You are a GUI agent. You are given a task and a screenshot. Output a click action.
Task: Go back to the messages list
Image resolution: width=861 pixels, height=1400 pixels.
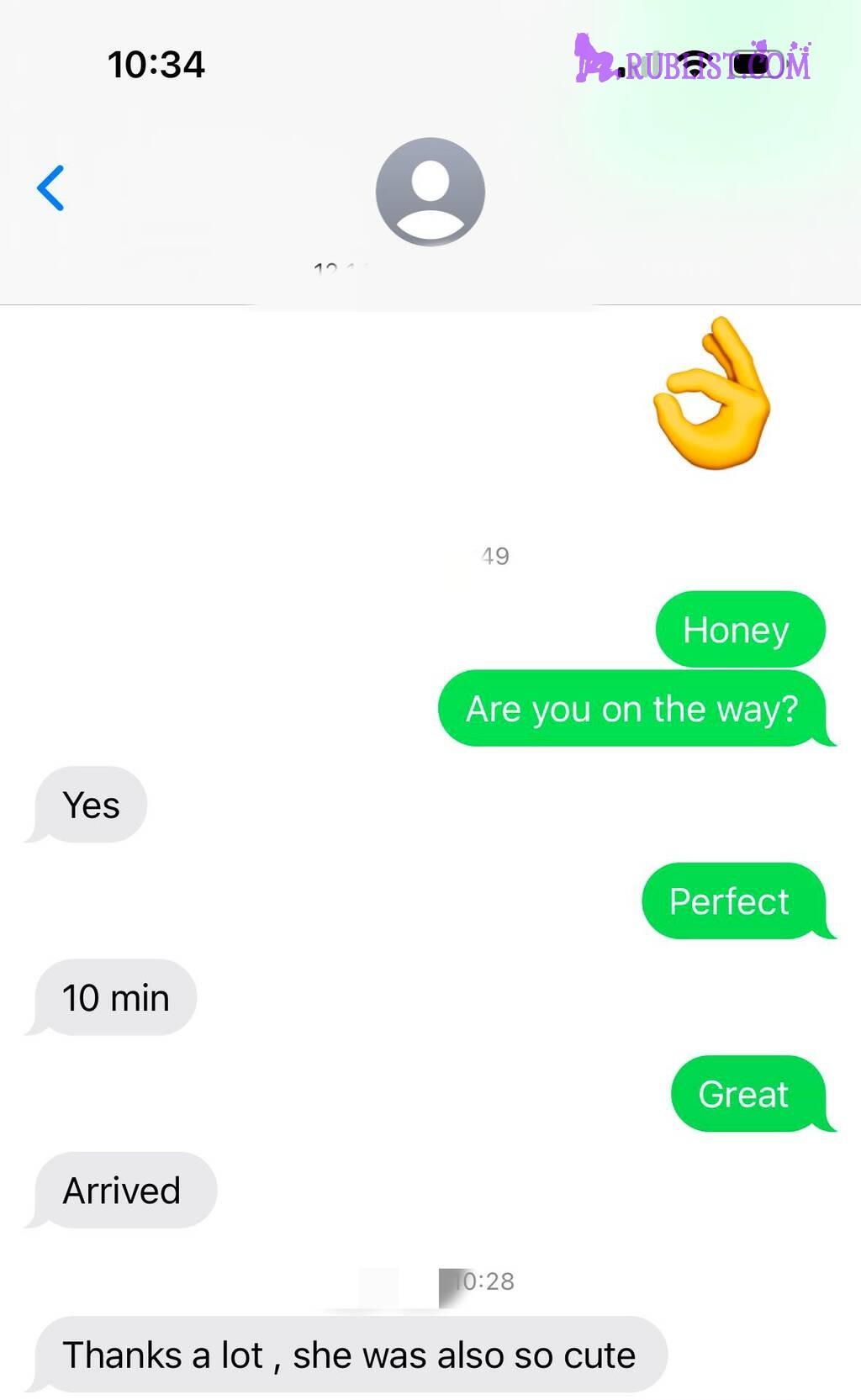point(50,188)
